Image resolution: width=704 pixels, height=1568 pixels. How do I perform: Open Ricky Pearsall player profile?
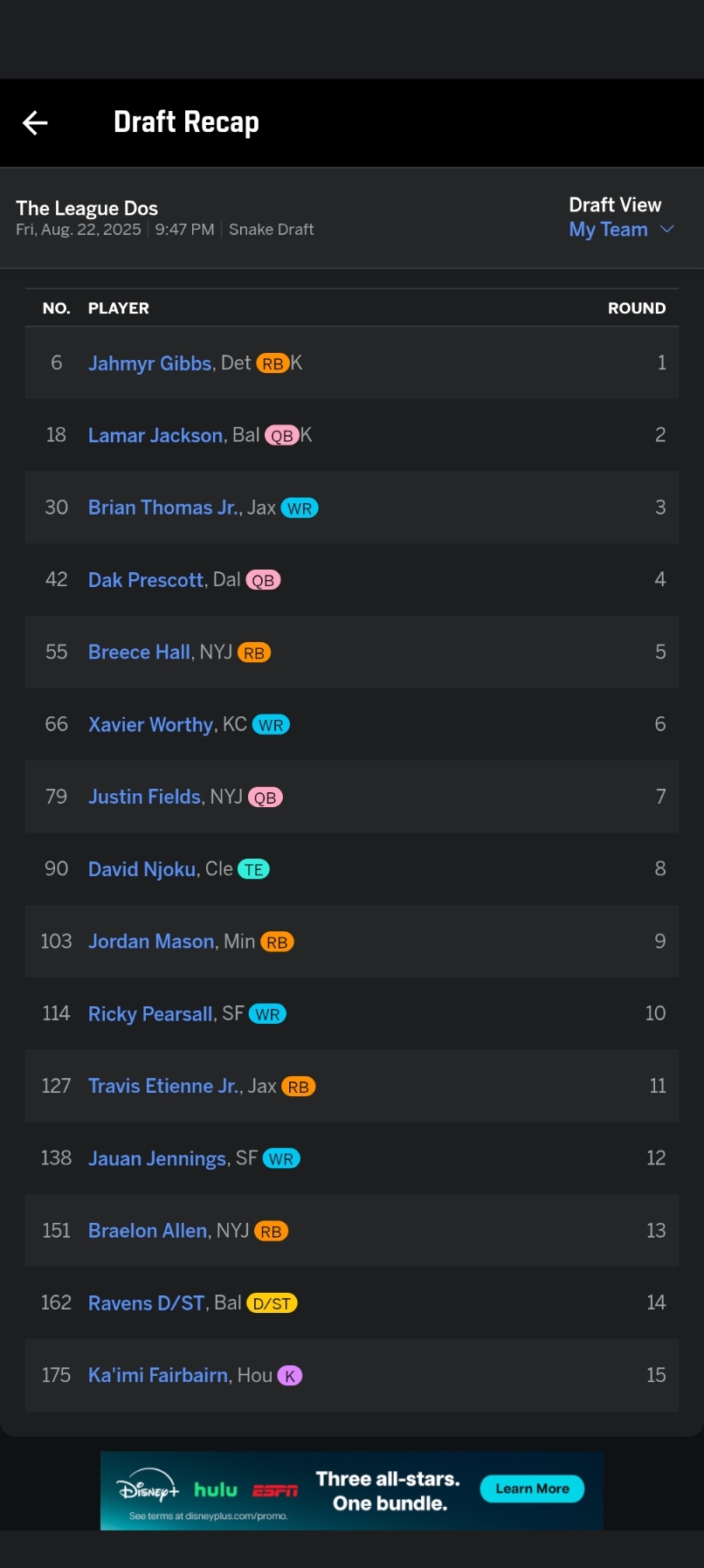150,1014
